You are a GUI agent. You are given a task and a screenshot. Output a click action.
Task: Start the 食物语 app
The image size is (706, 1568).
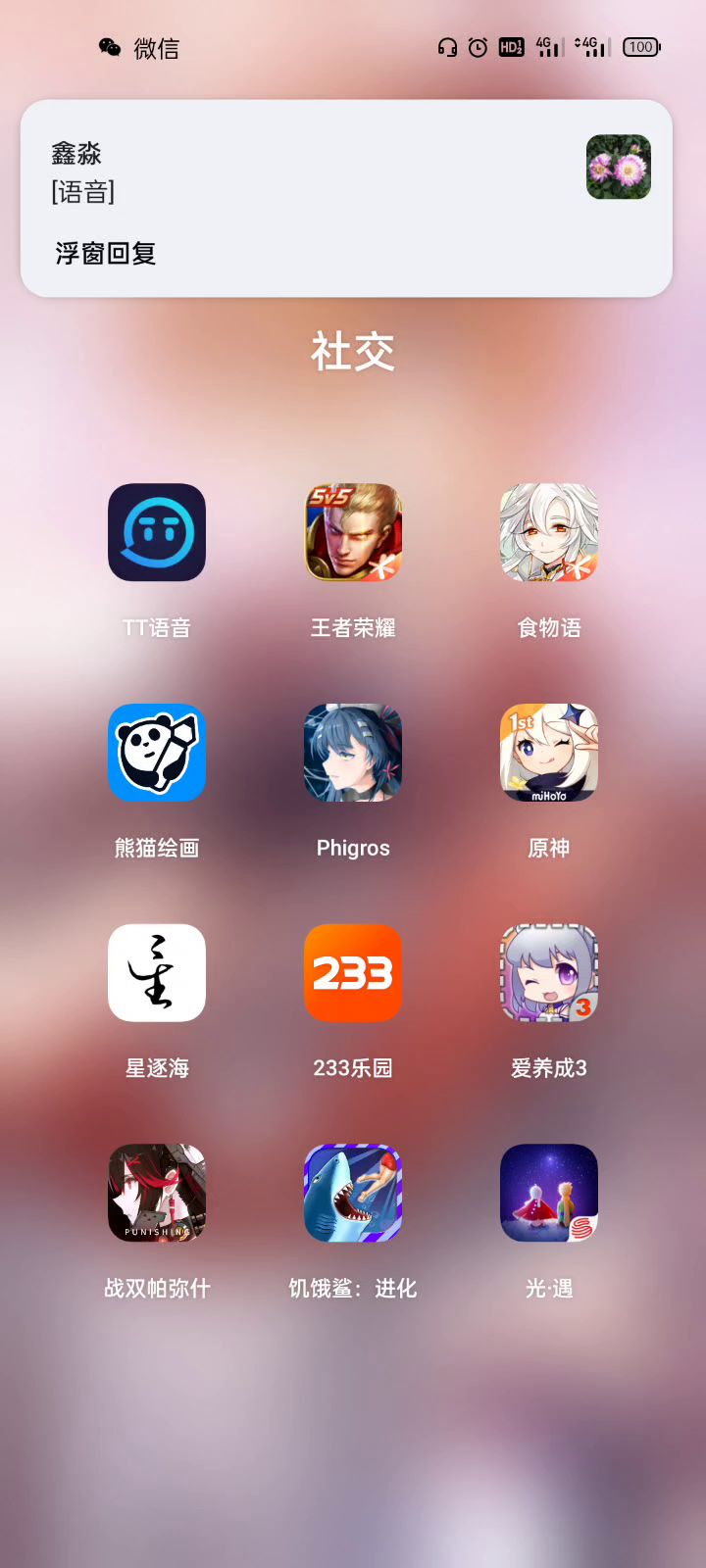click(549, 532)
